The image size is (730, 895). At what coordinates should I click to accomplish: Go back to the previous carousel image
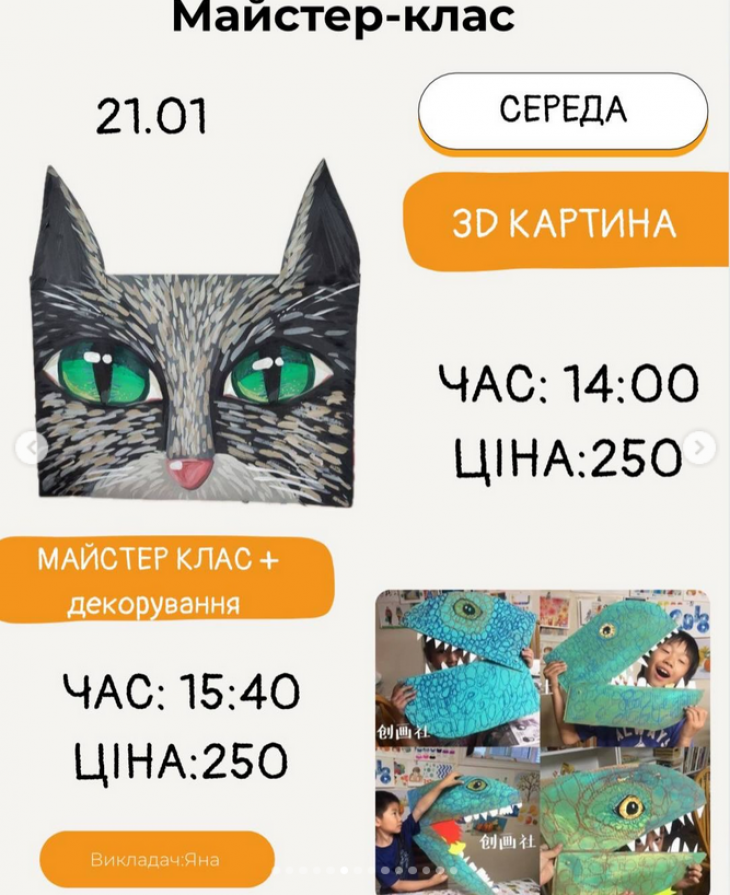tap(30, 447)
